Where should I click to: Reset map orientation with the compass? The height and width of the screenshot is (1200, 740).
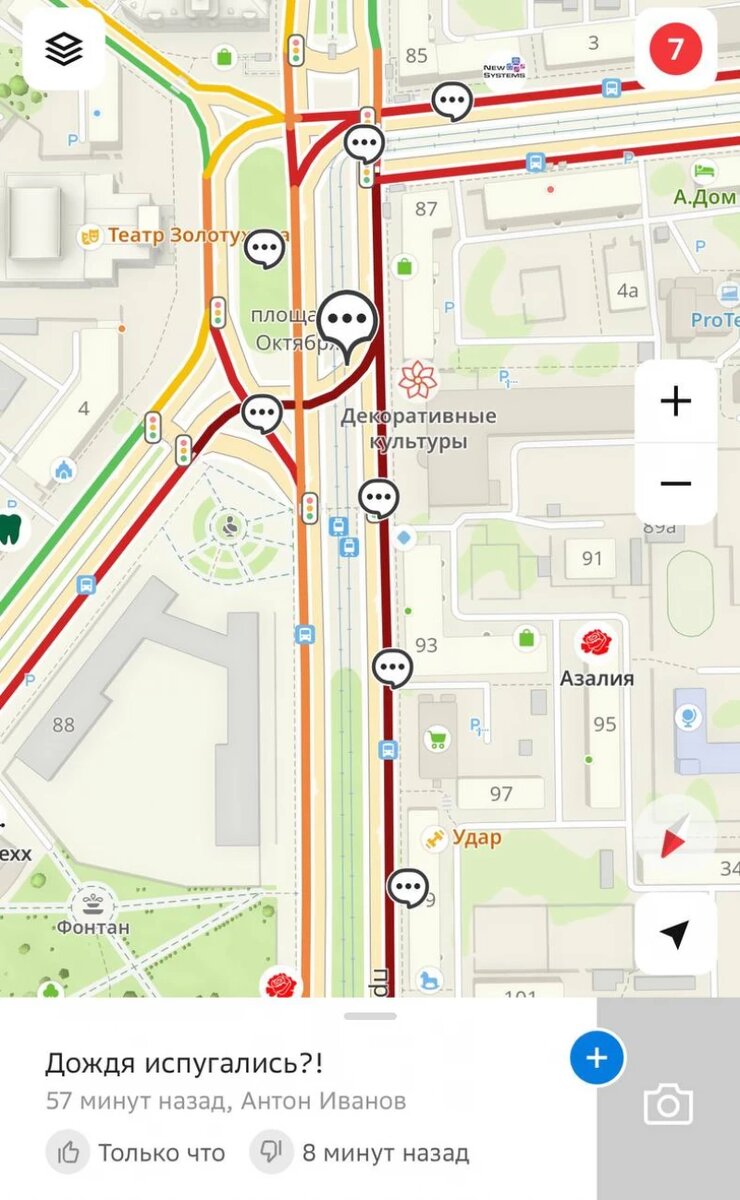pos(675,842)
